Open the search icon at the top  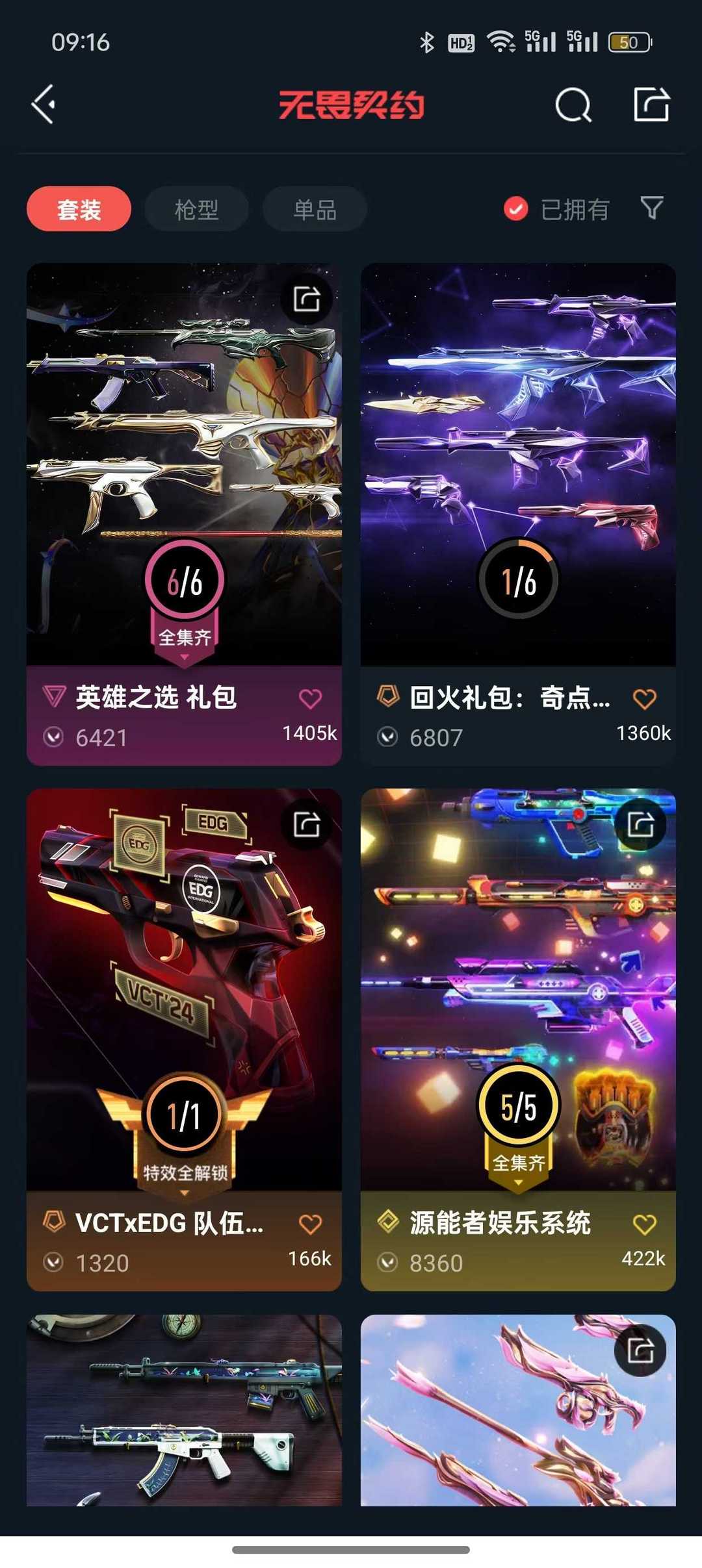573,105
